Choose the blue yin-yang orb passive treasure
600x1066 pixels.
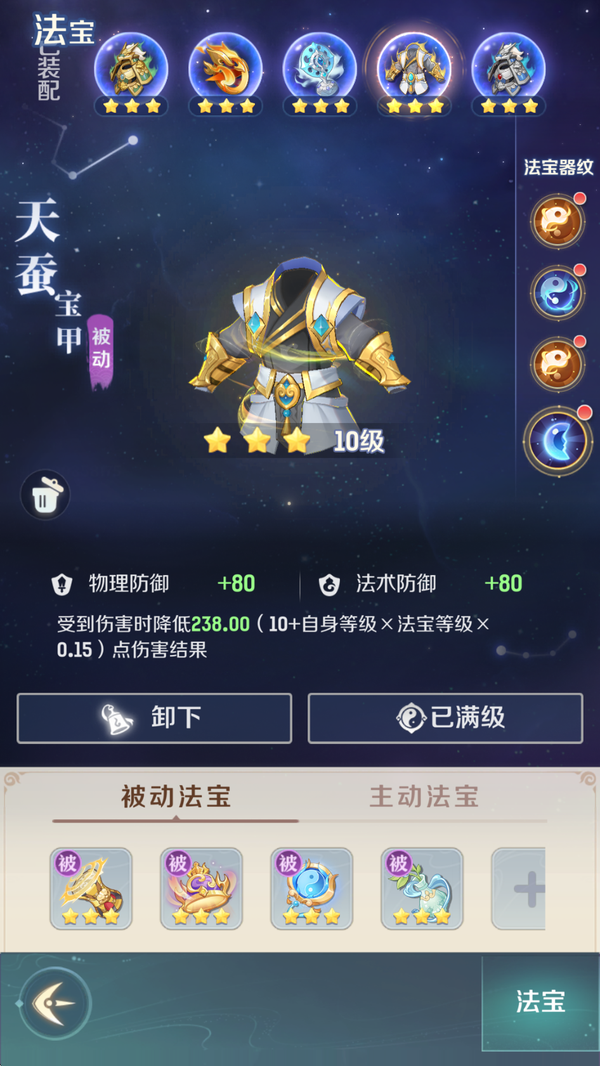(x=311, y=888)
